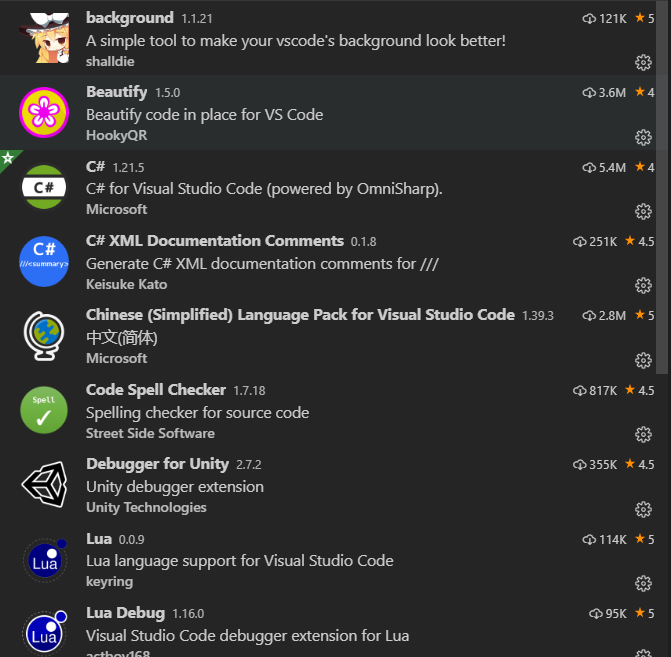Select the Beautify extension row
The height and width of the screenshot is (657, 671).
pos(300,114)
